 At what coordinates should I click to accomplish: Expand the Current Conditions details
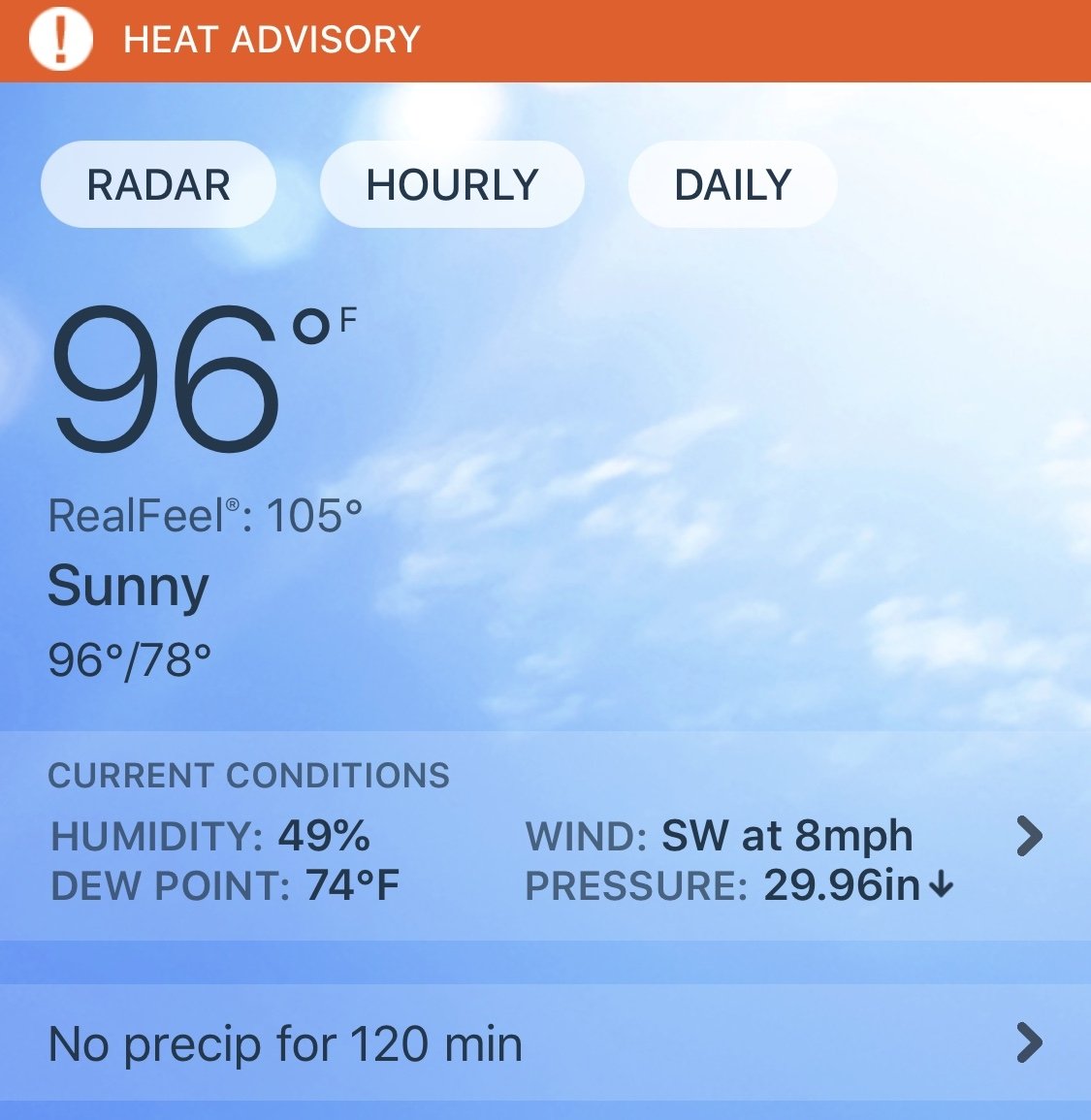[x=1029, y=836]
